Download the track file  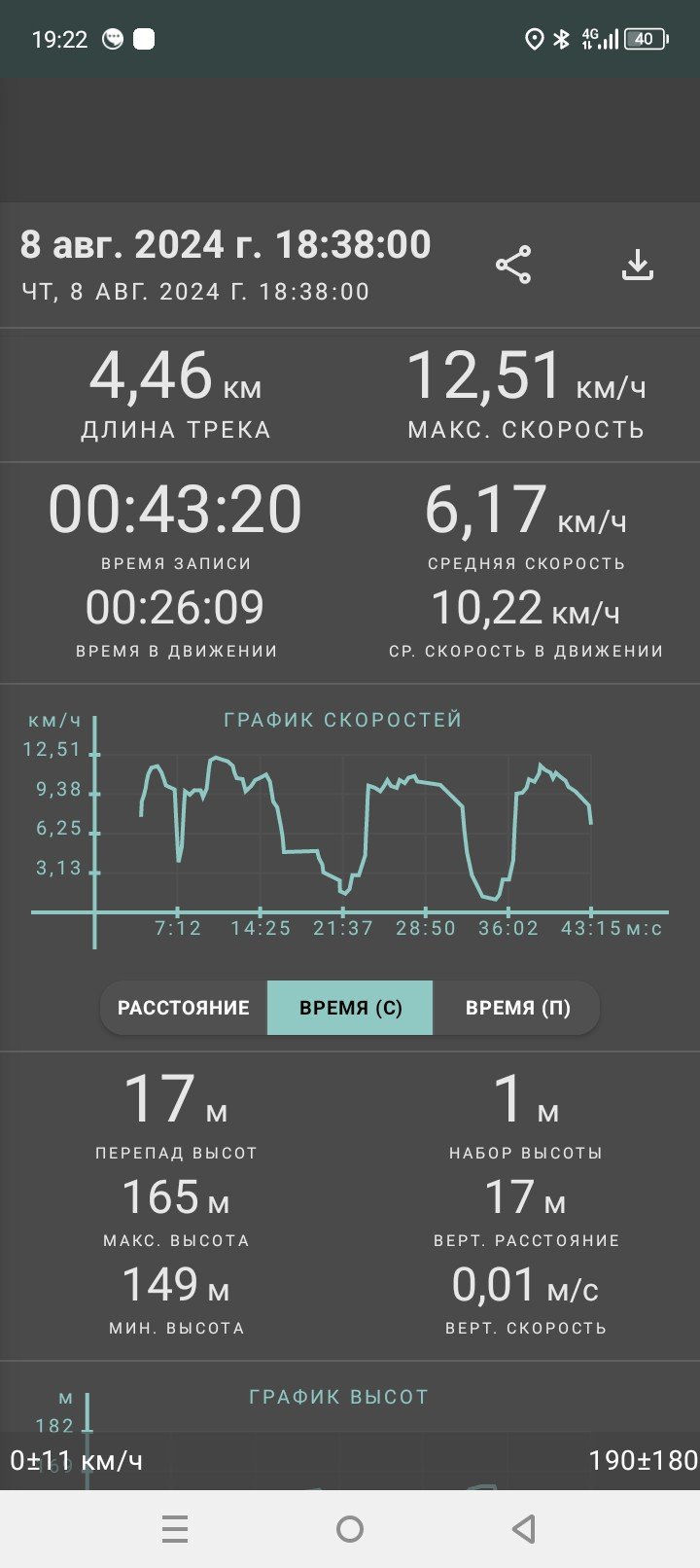click(638, 265)
